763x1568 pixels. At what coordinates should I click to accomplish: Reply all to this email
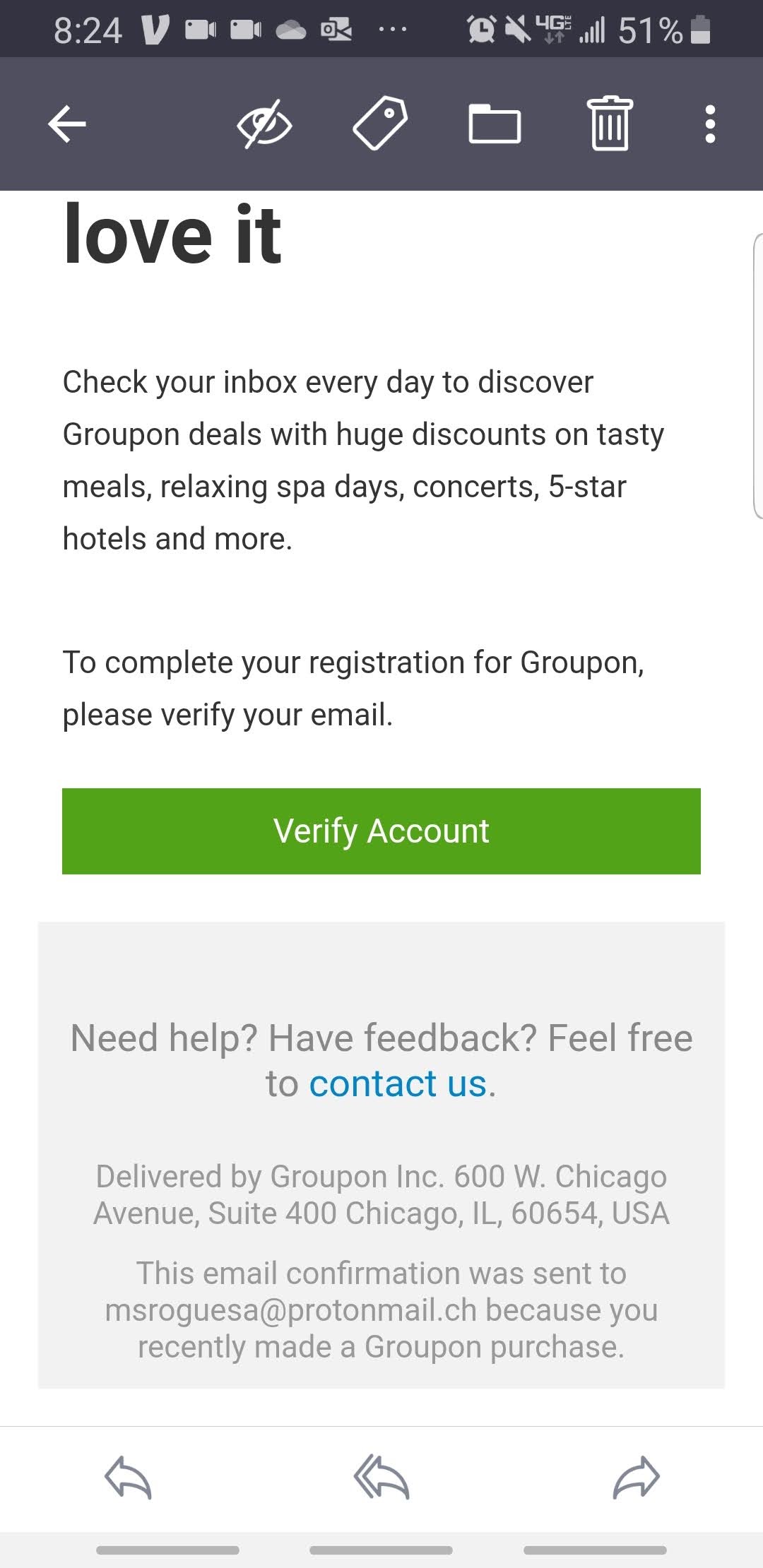click(x=381, y=1478)
